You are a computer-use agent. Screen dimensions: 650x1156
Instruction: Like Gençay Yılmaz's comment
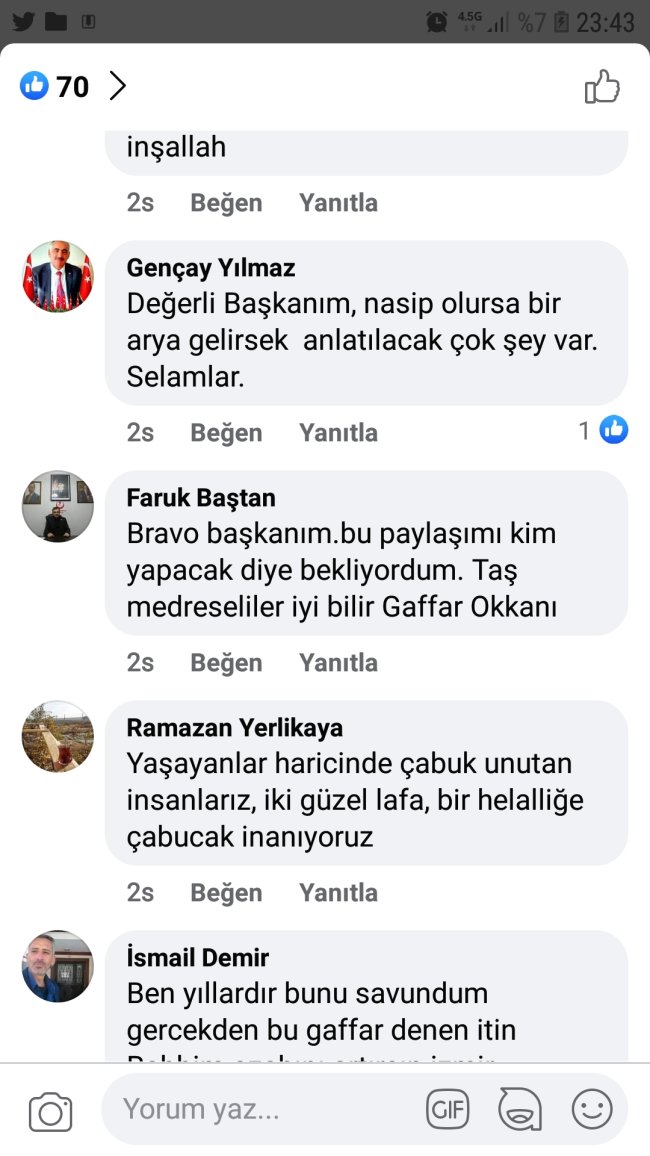(x=226, y=433)
